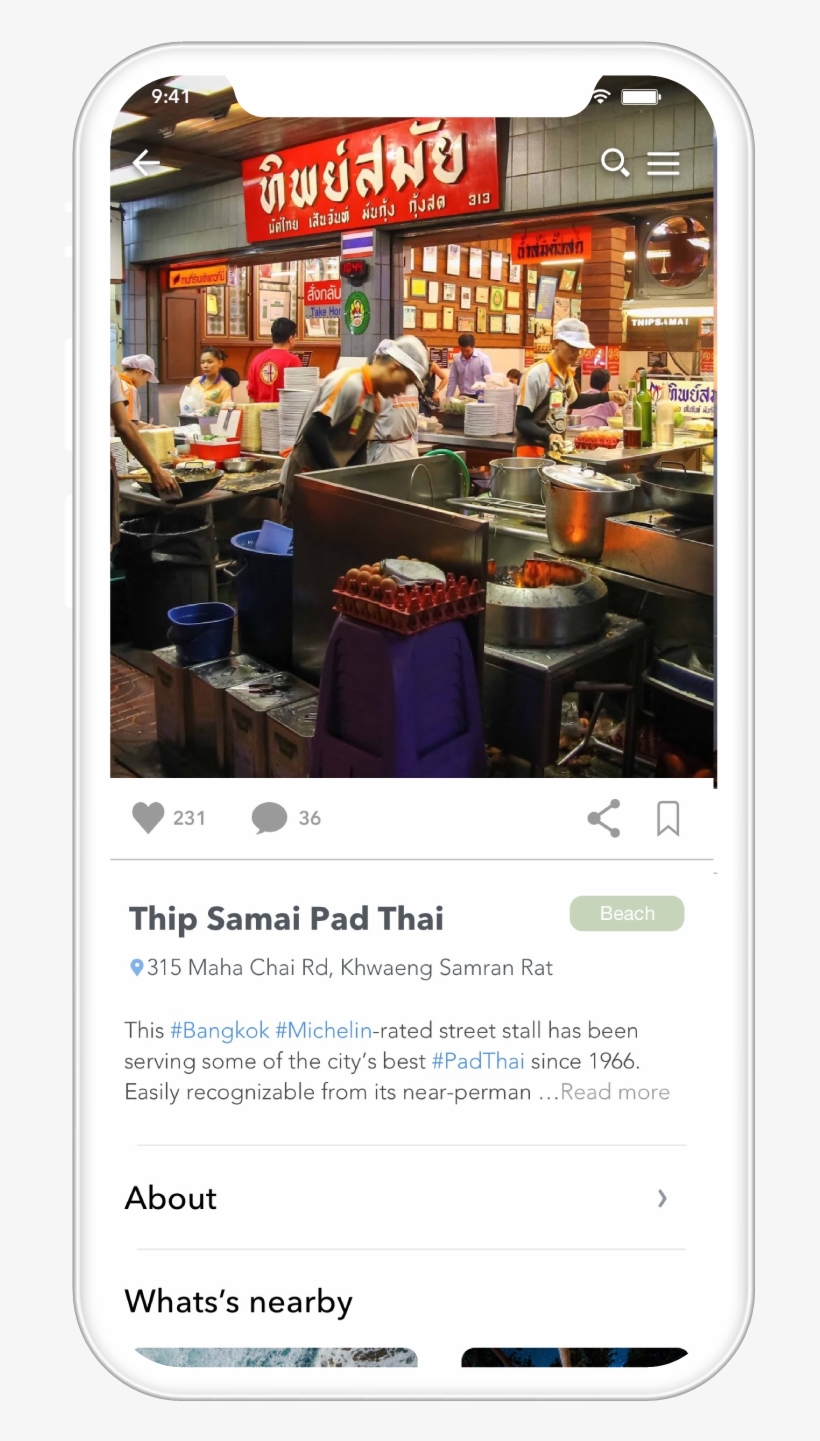Select the Beach tag chip
The width and height of the screenshot is (820, 1441).
tap(626, 913)
